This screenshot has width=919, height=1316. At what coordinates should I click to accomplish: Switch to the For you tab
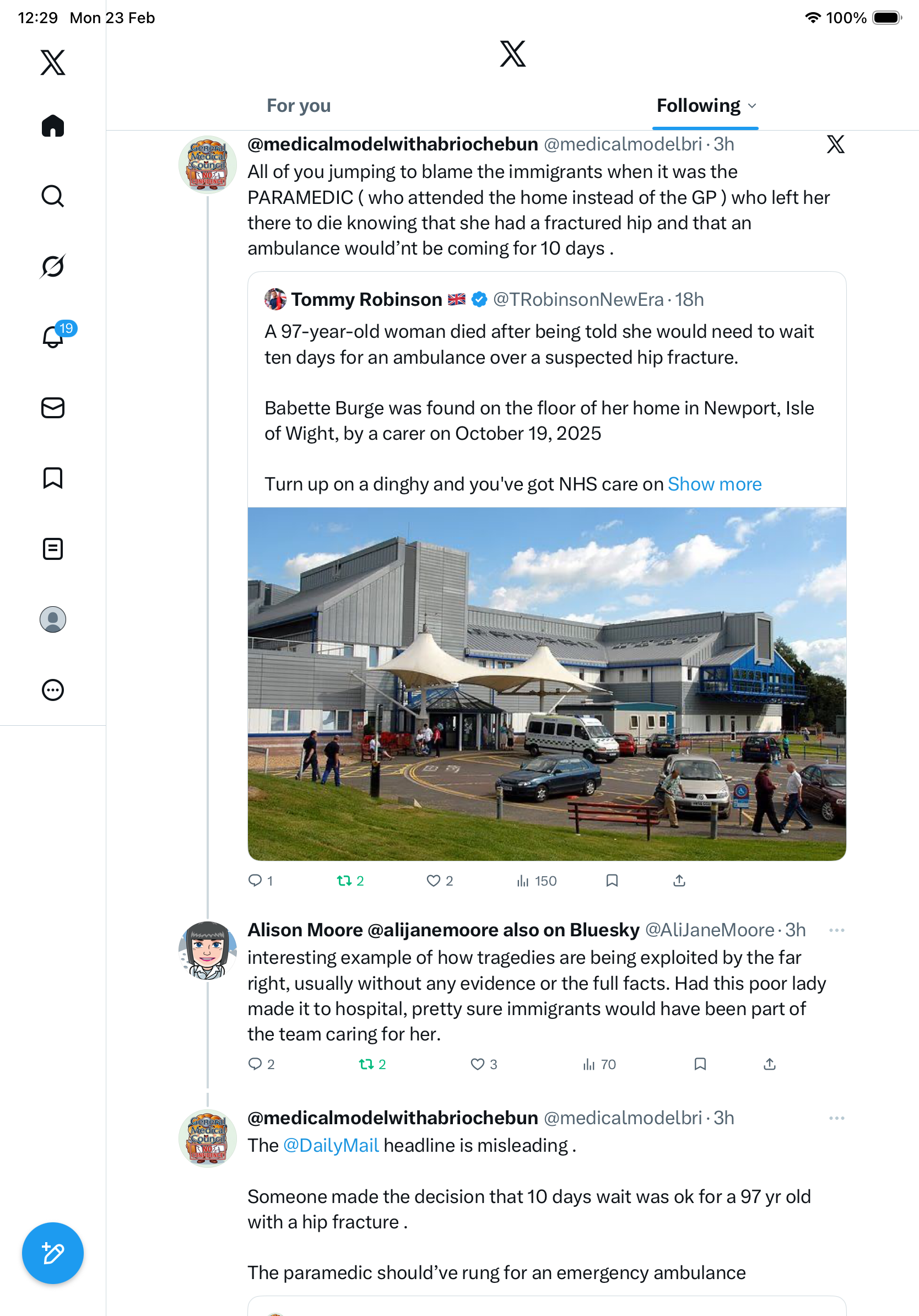(299, 105)
